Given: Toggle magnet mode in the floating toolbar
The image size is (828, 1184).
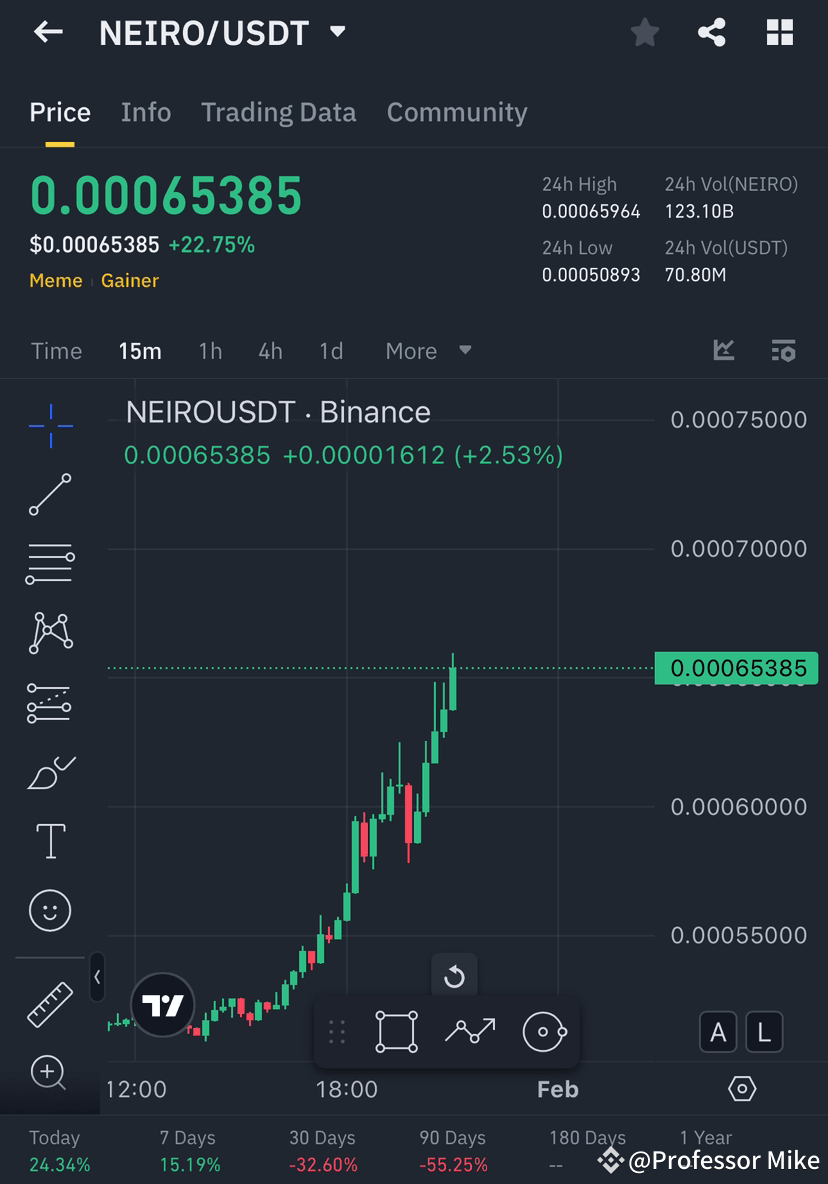Looking at the screenshot, I should click(544, 1031).
